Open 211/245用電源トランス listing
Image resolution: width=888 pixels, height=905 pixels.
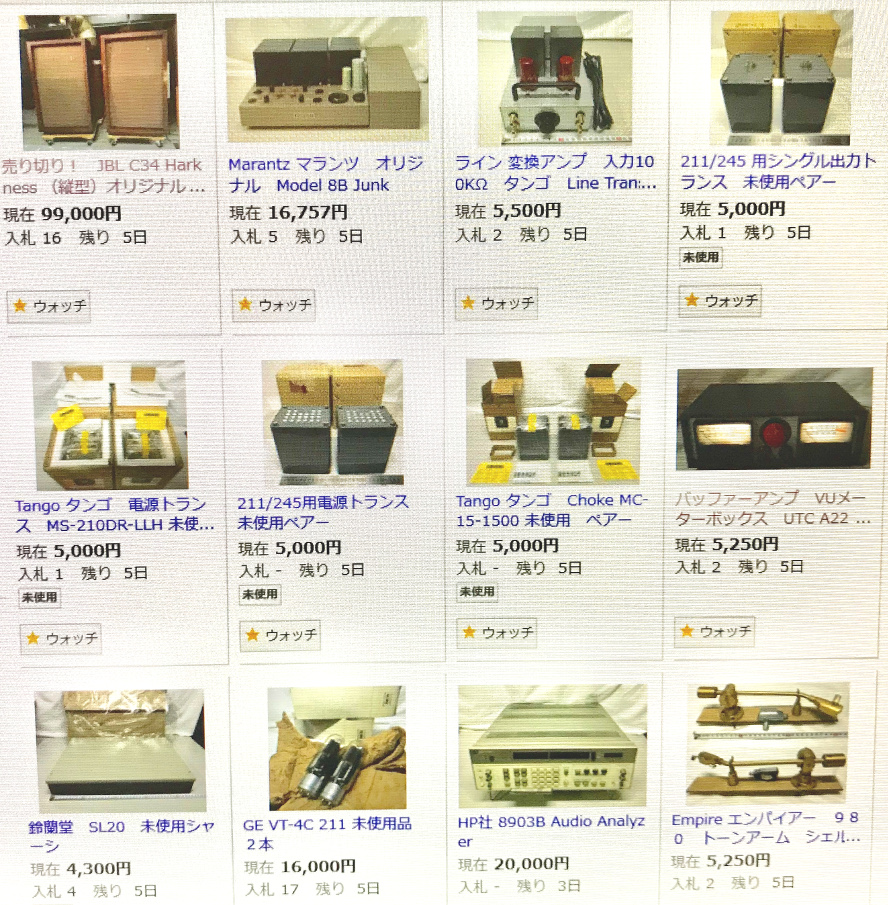[323, 512]
